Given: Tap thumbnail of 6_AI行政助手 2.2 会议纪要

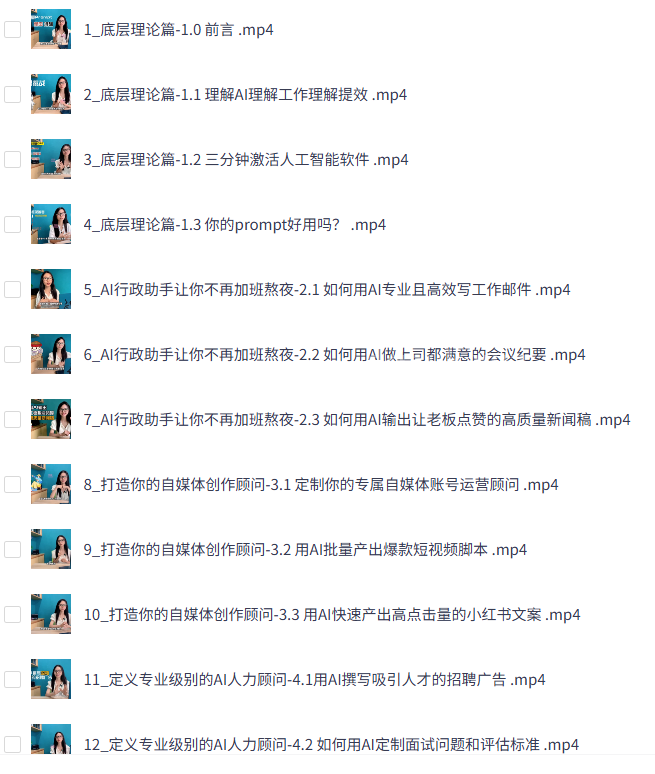Looking at the screenshot, I should coord(51,354).
